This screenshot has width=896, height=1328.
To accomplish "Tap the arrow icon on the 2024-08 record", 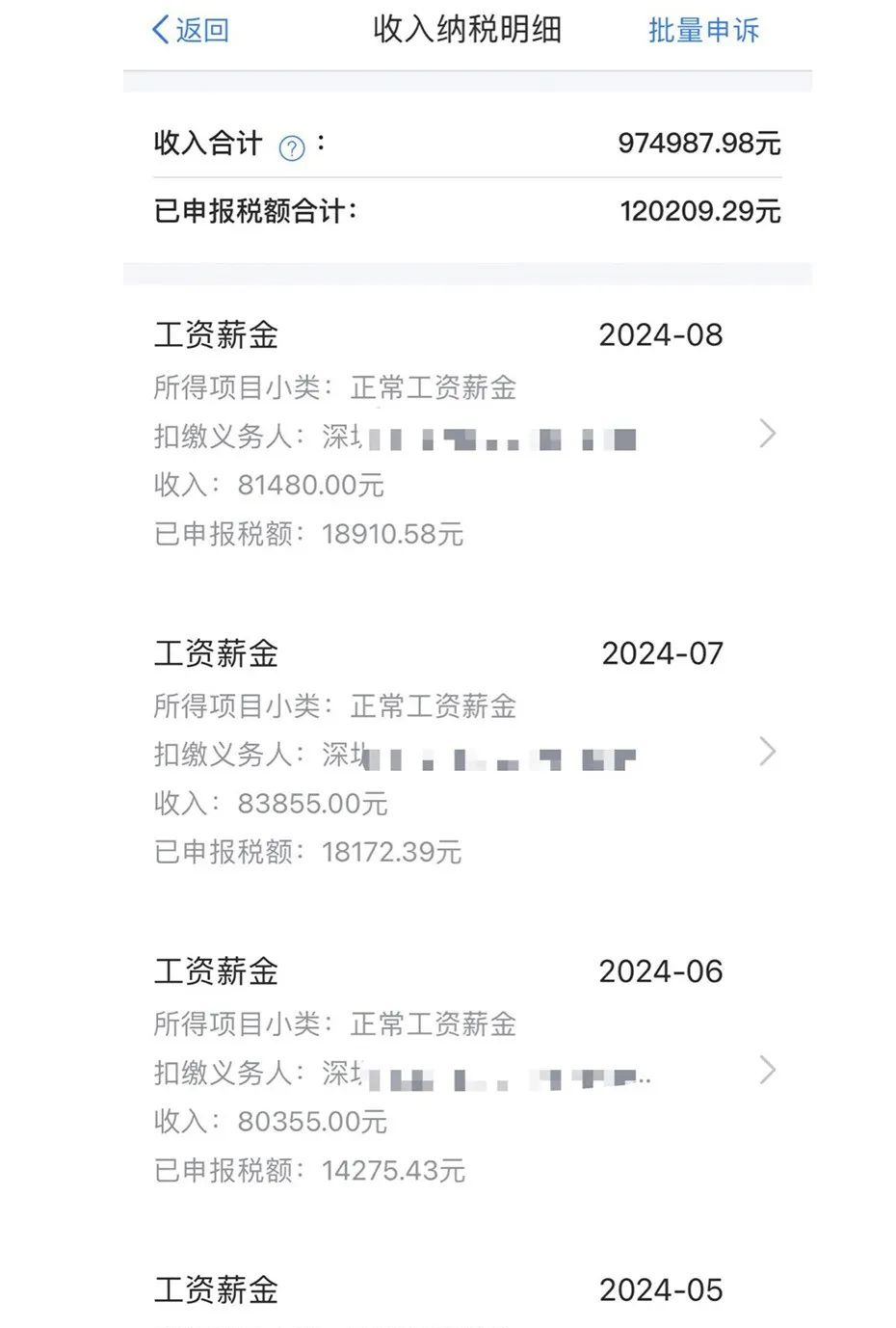I will click(768, 434).
